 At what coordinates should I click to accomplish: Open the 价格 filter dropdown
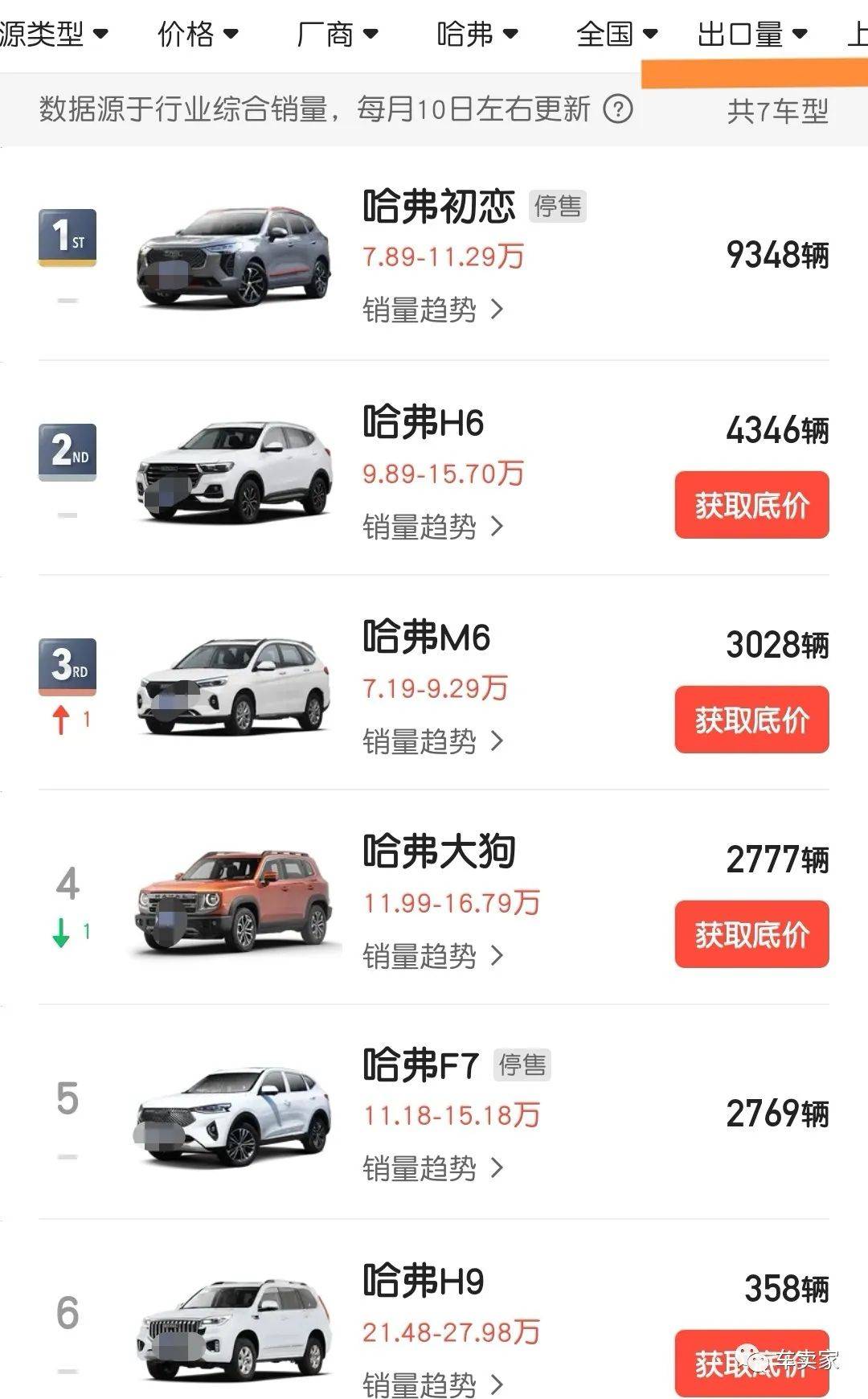pos(198,34)
